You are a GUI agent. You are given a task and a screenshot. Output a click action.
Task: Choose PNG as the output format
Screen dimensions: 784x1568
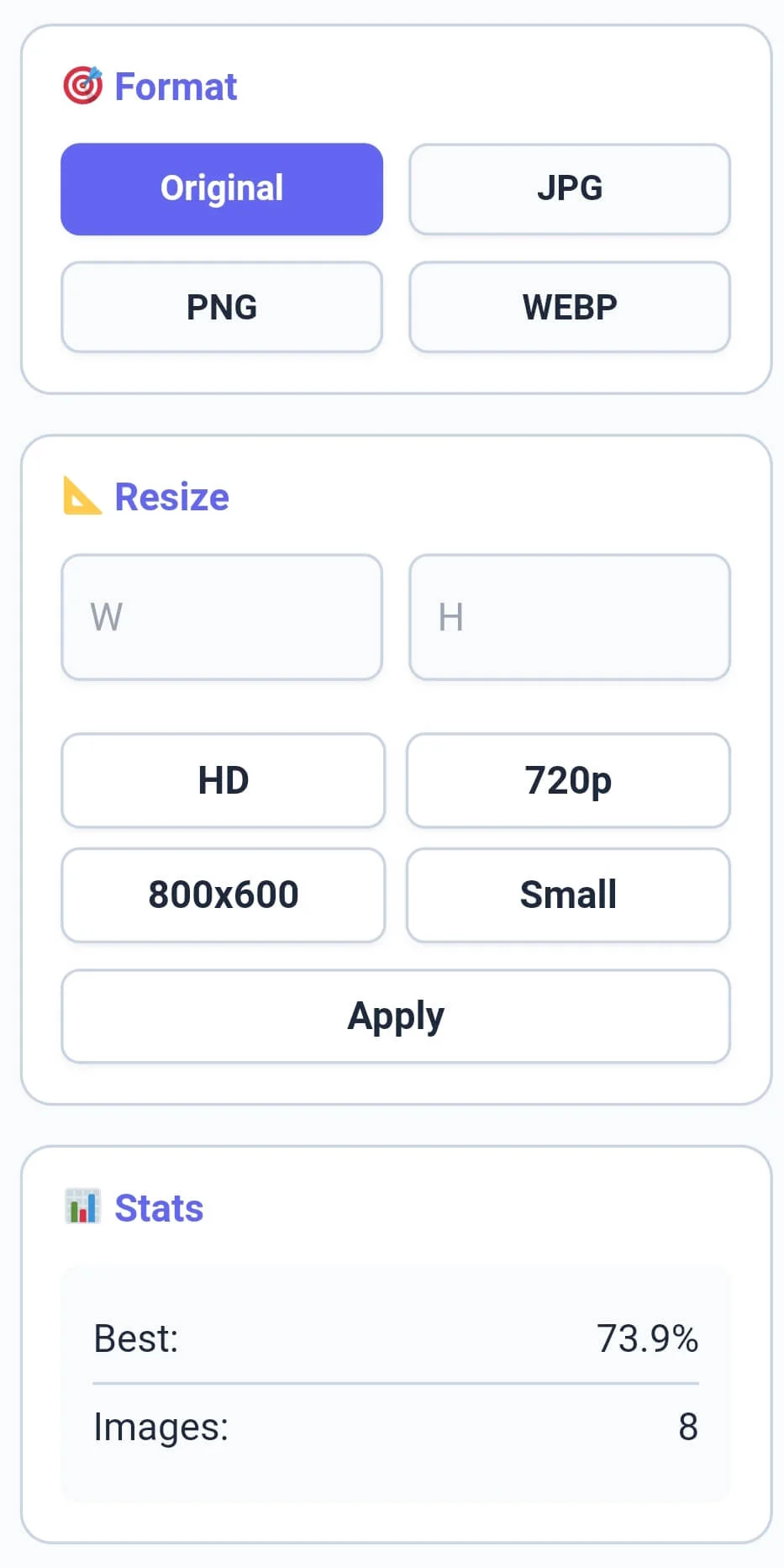click(221, 307)
